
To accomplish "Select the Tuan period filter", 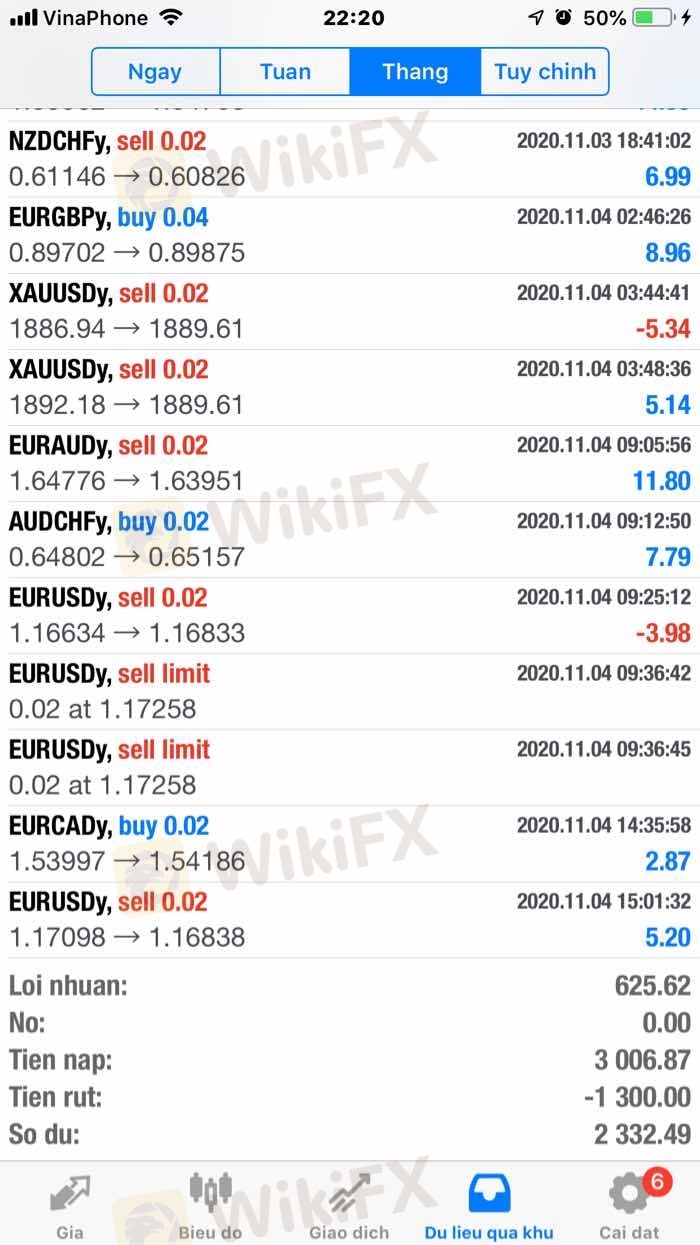I will (285, 72).
